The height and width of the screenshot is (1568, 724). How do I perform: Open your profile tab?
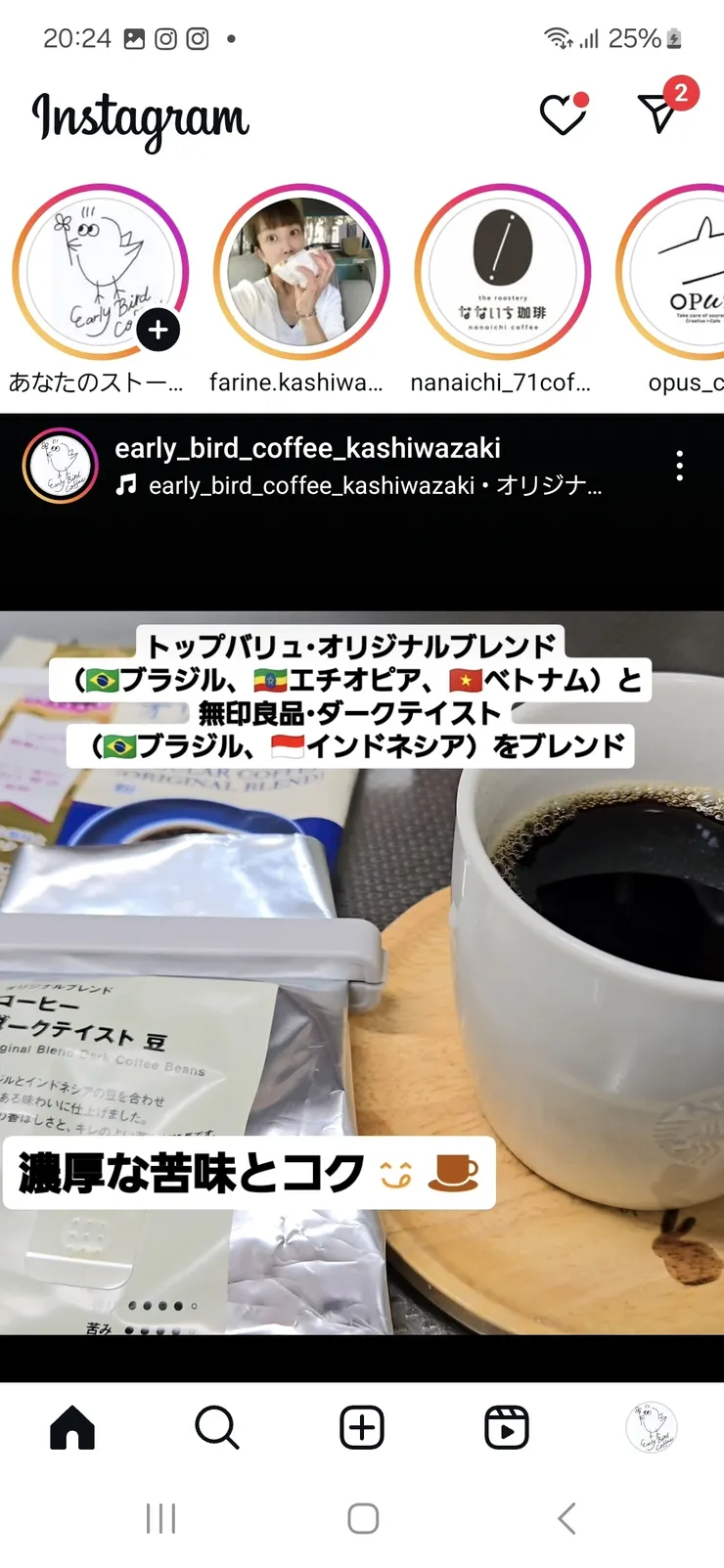(x=651, y=1427)
